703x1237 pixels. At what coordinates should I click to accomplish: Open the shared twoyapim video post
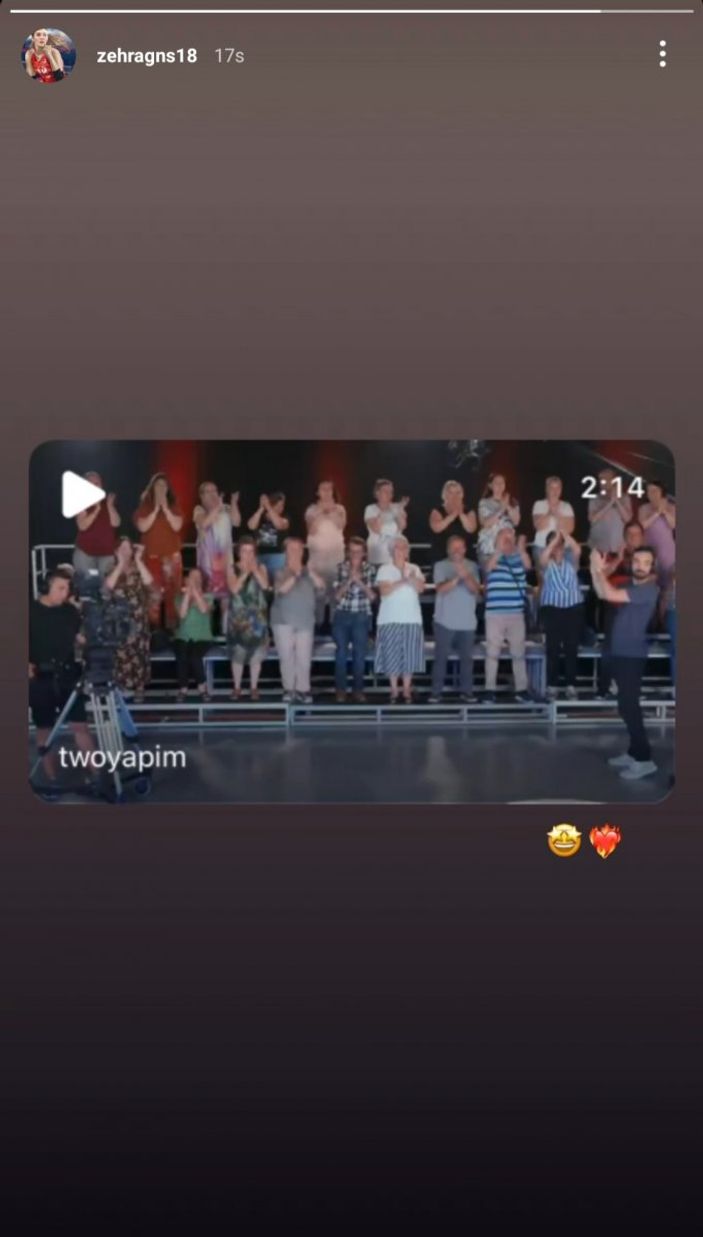click(351, 621)
